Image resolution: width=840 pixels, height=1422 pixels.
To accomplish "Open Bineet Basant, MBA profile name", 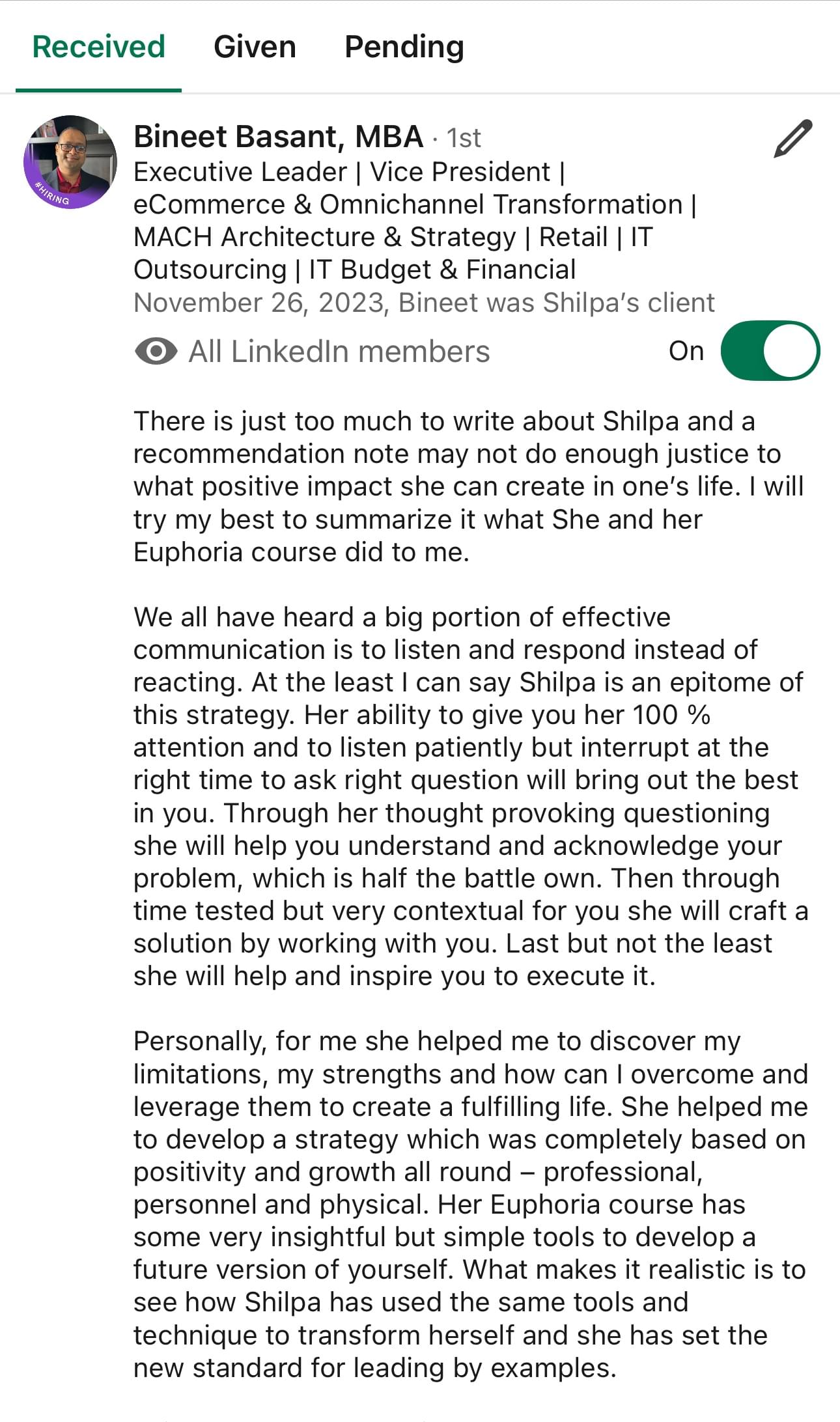I will pyautogui.click(x=279, y=137).
